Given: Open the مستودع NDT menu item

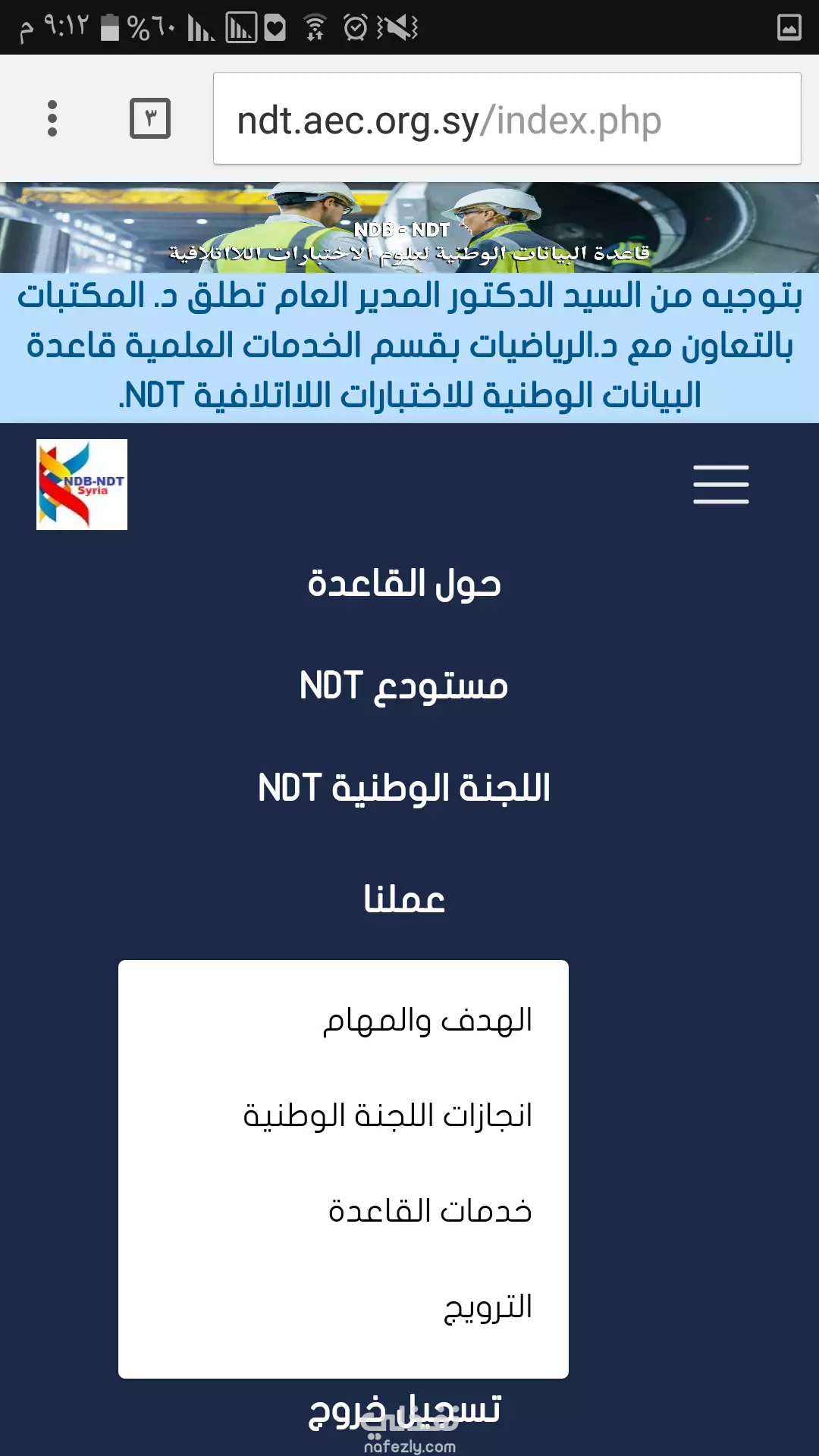Looking at the screenshot, I should point(404,686).
